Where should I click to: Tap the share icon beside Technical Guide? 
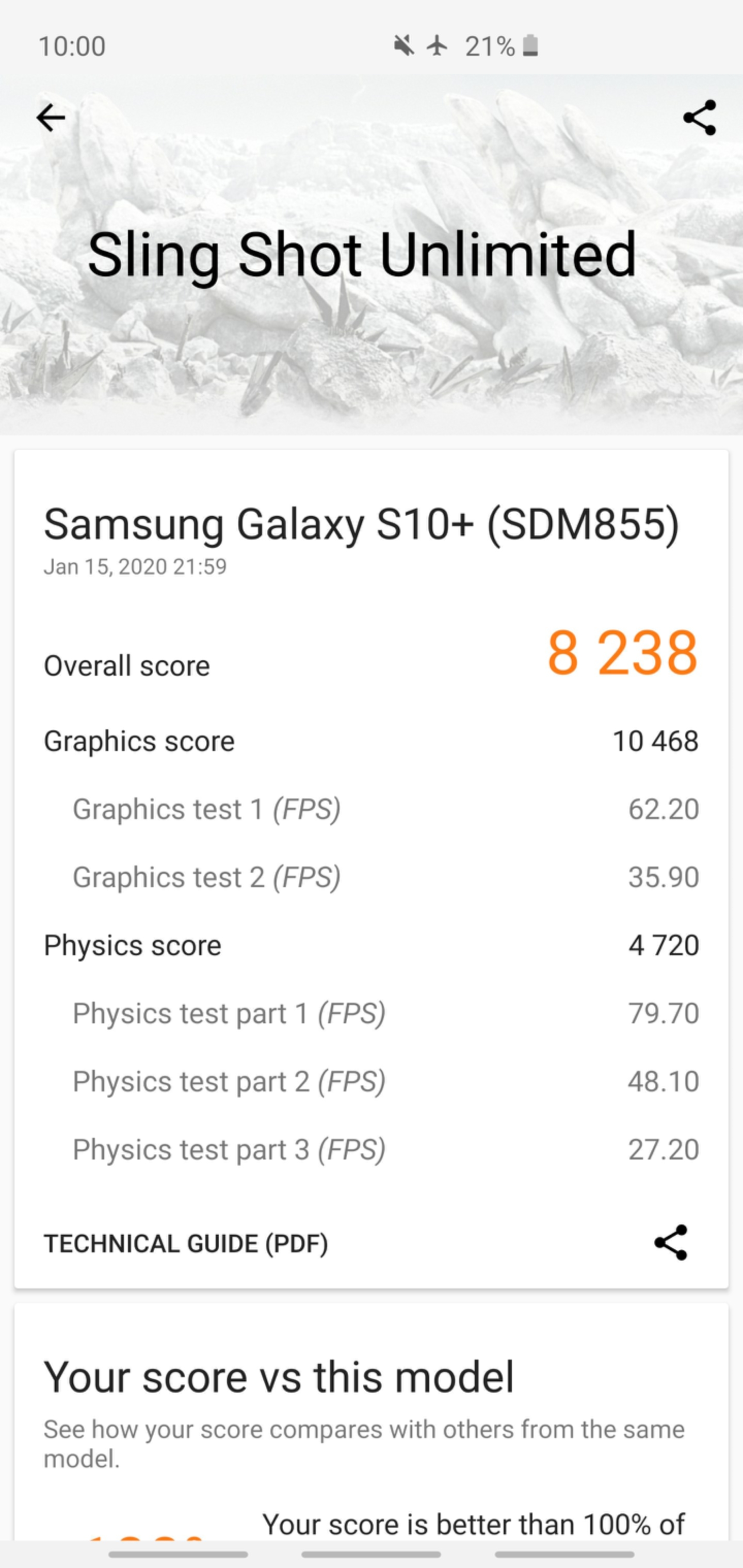[671, 1243]
